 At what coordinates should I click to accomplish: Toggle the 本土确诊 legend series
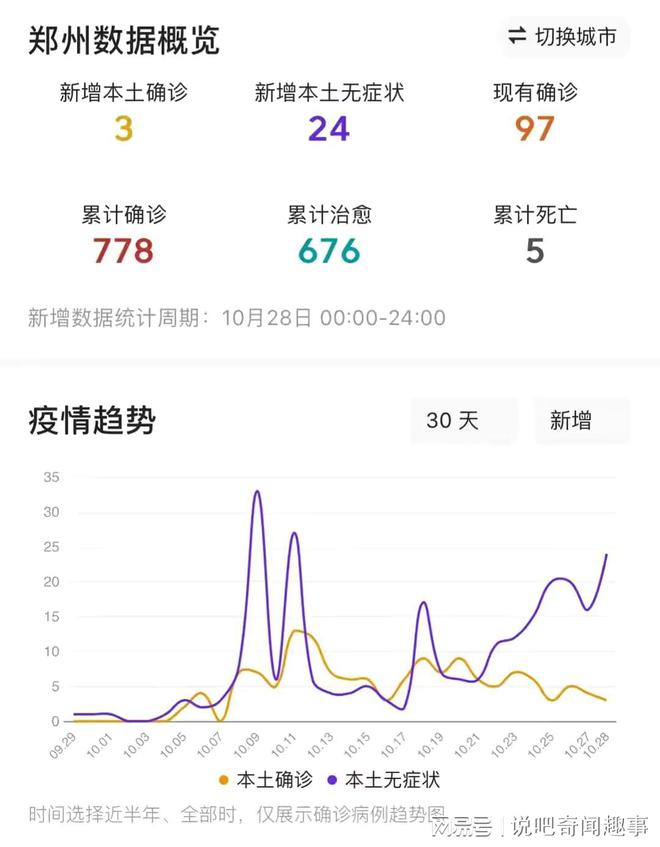tap(265, 779)
